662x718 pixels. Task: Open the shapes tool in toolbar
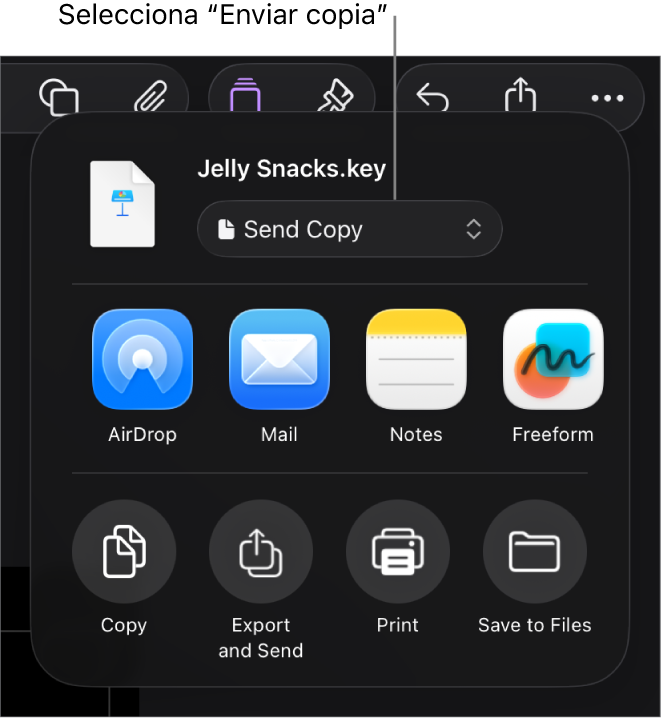tap(59, 98)
